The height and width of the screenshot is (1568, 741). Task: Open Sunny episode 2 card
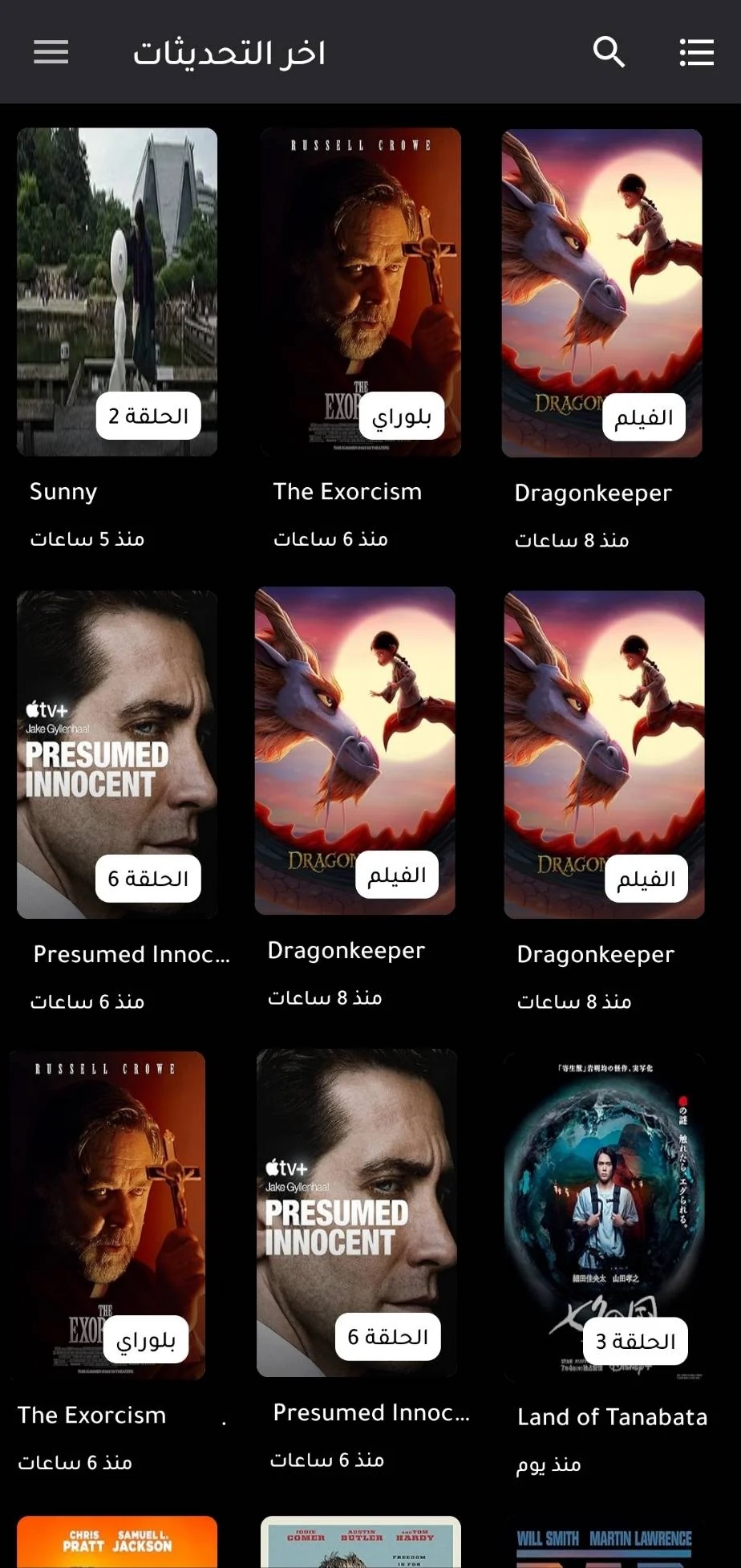(x=117, y=292)
